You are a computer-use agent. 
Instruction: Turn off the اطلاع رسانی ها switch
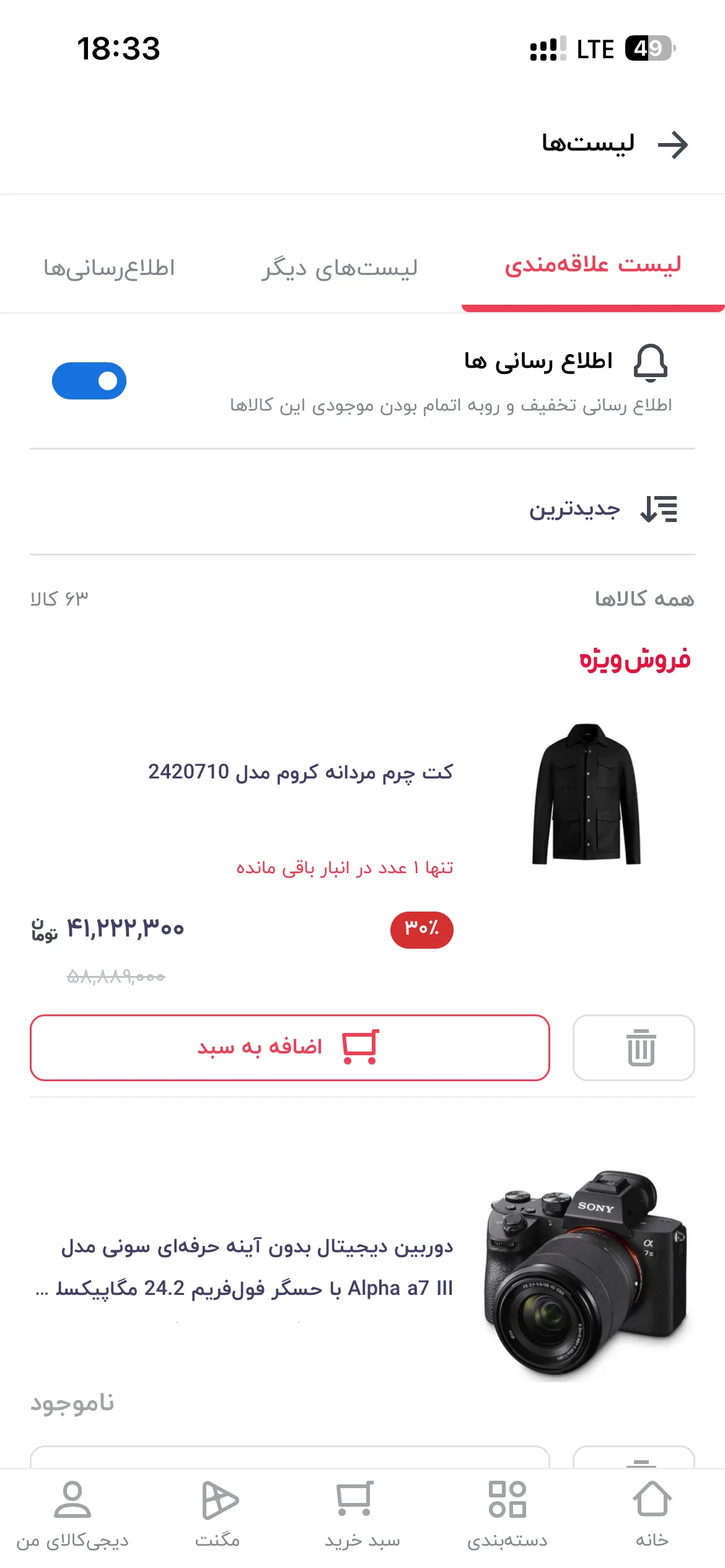pyautogui.click(x=89, y=381)
